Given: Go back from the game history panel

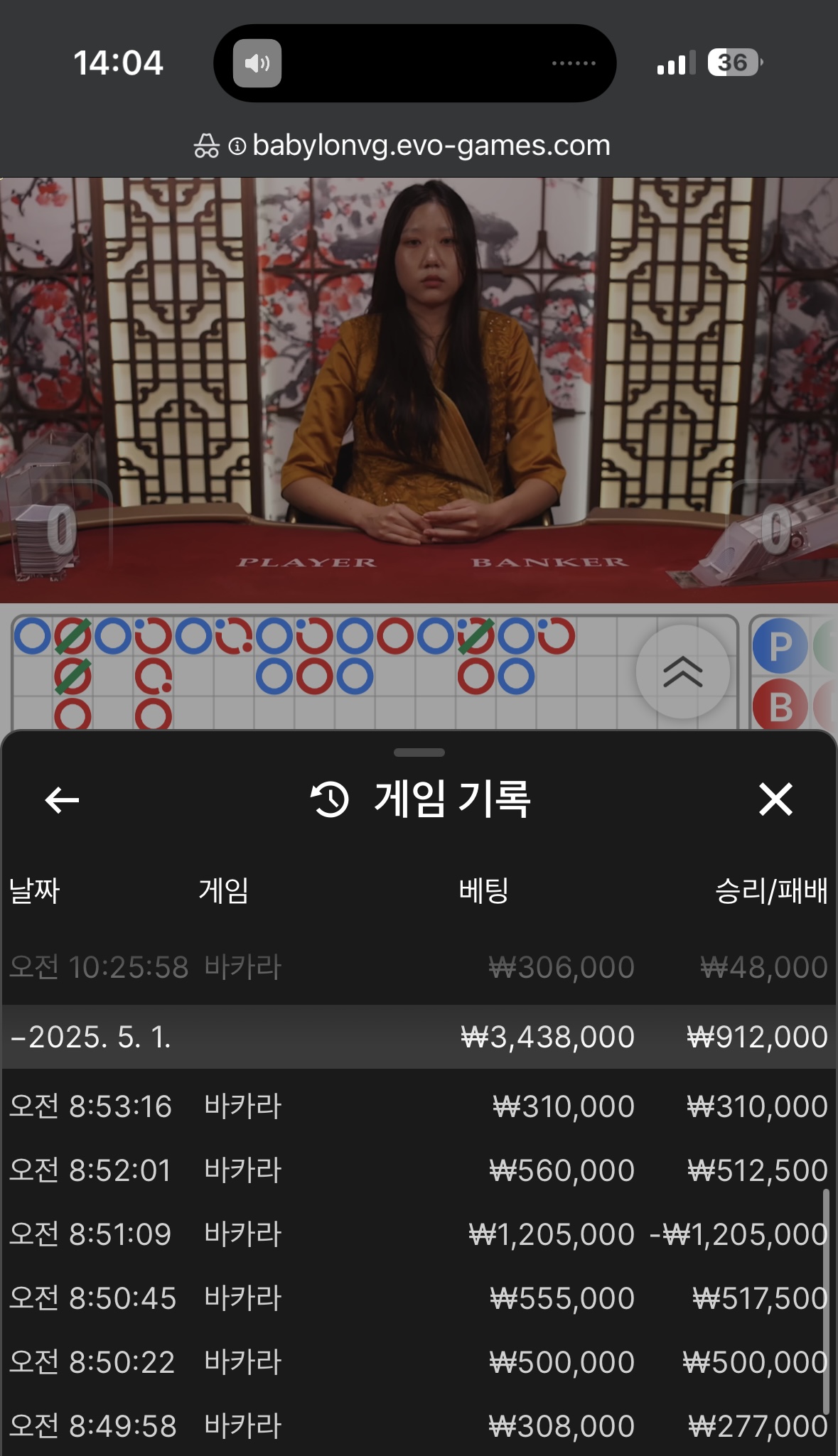Looking at the screenshot, I should tap(62, 800).
